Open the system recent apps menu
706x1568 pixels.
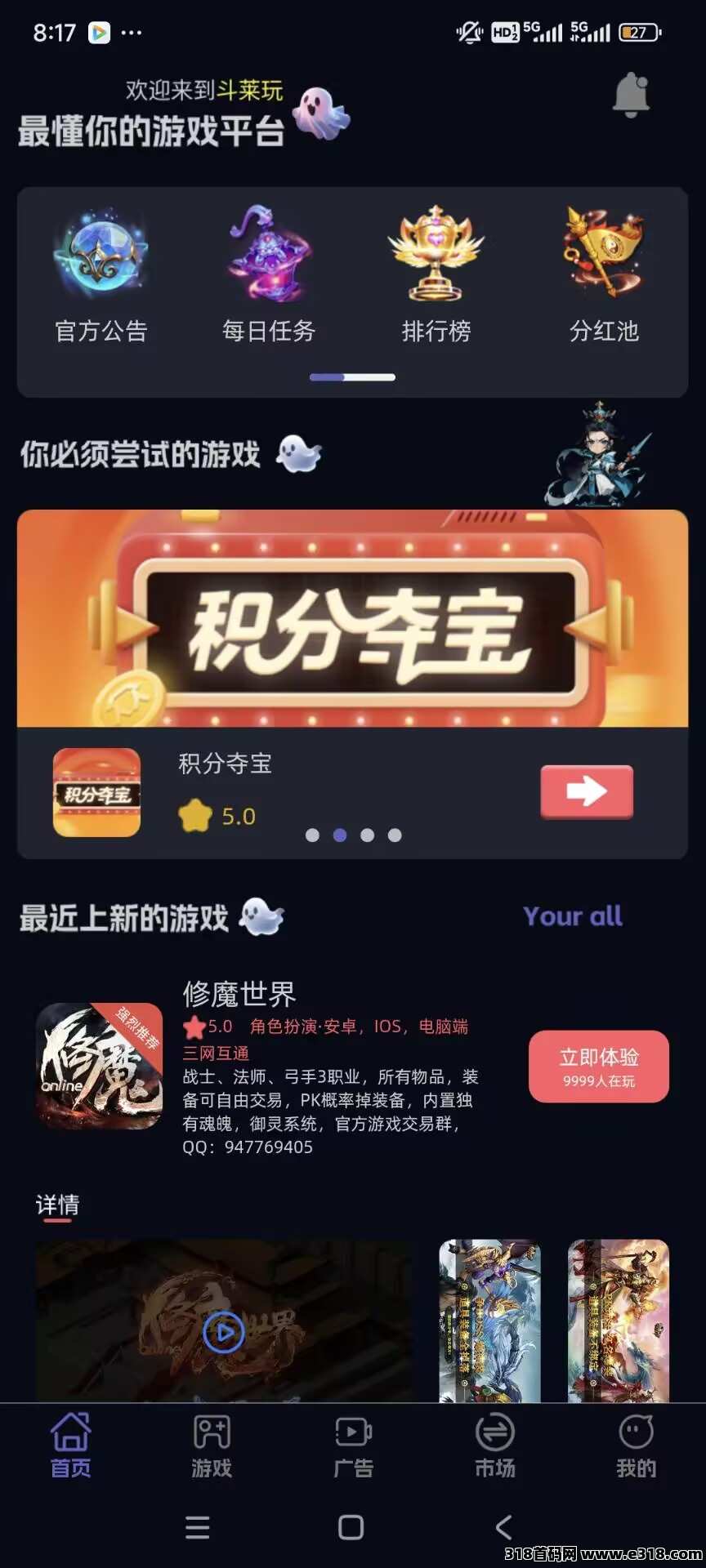(198, 1527)
